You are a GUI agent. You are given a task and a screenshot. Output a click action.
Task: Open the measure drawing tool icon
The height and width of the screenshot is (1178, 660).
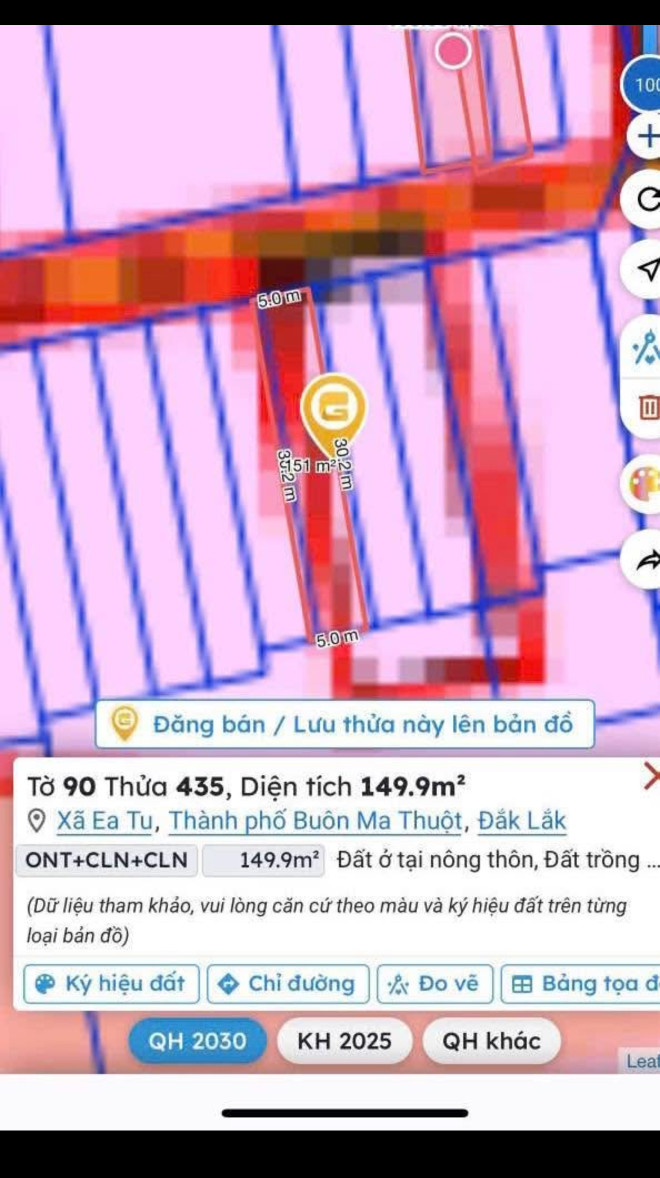(x=645, y=350)
